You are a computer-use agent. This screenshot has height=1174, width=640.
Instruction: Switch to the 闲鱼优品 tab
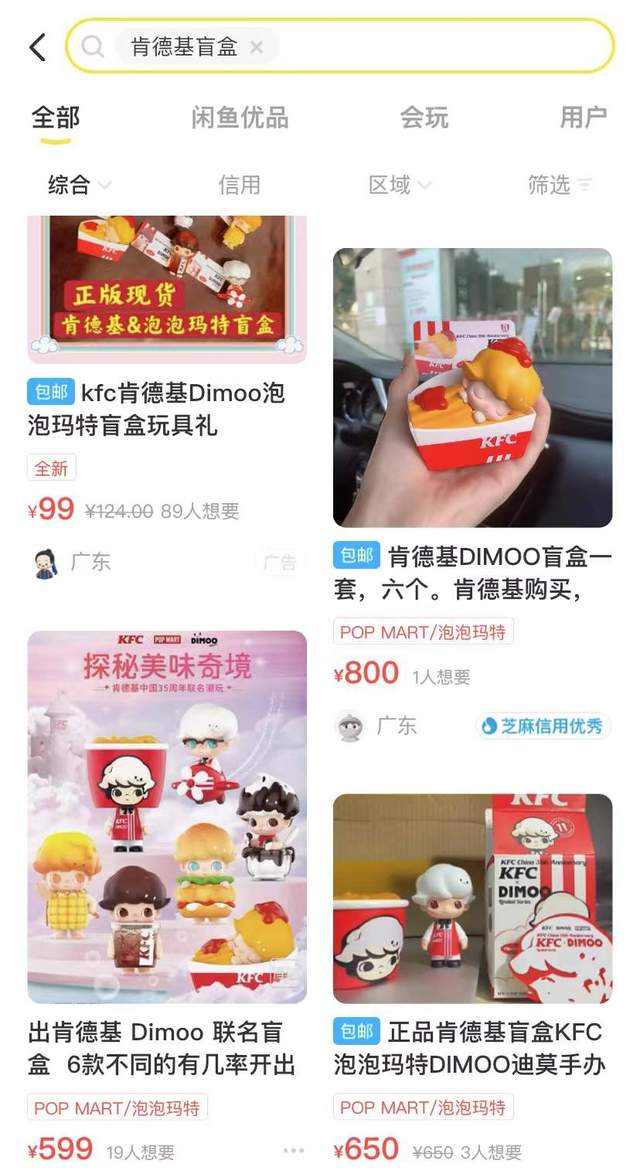[240, 118]
